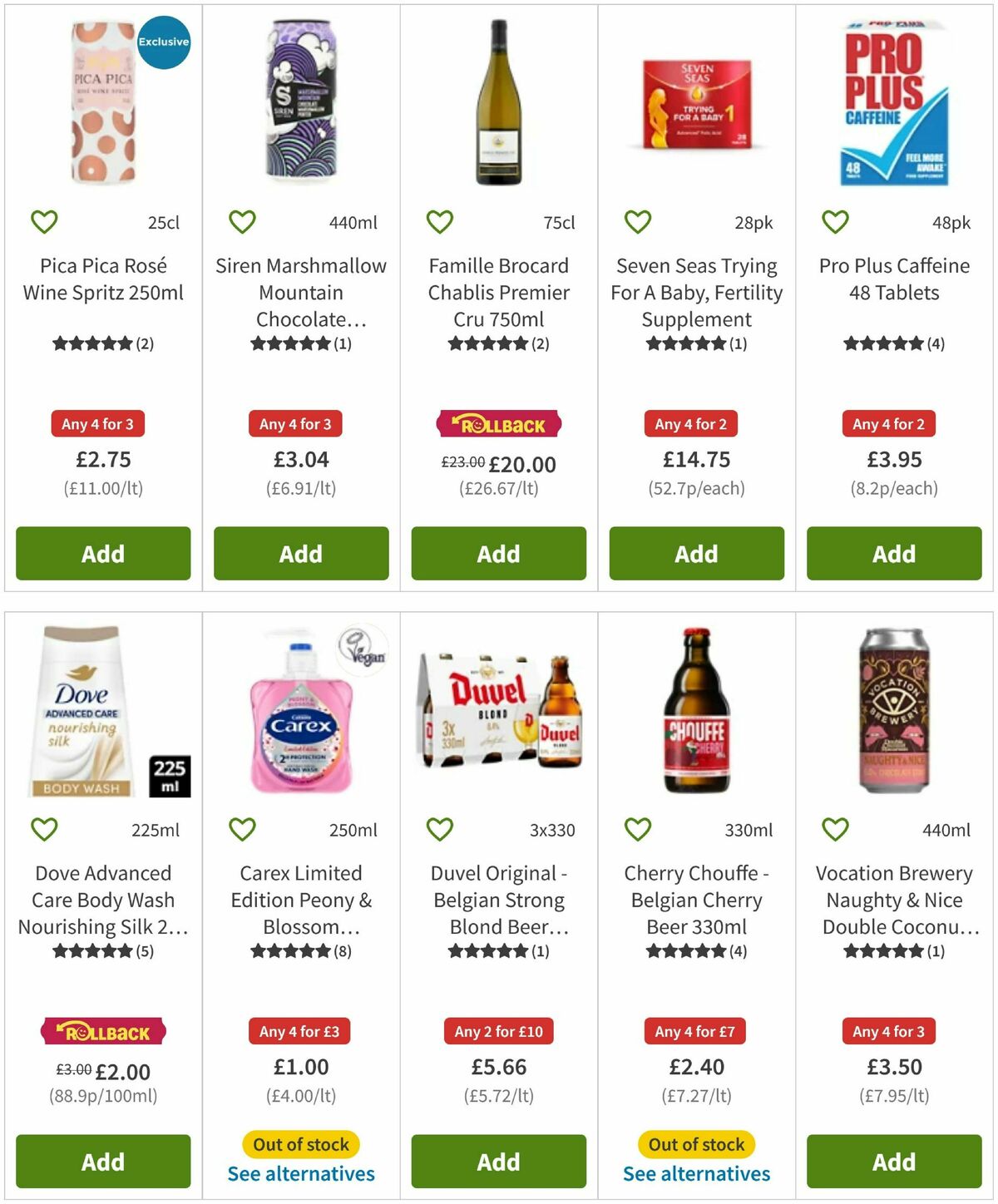Add Pica Pica Rosé Wine Spritz to basket

[102, 553]
